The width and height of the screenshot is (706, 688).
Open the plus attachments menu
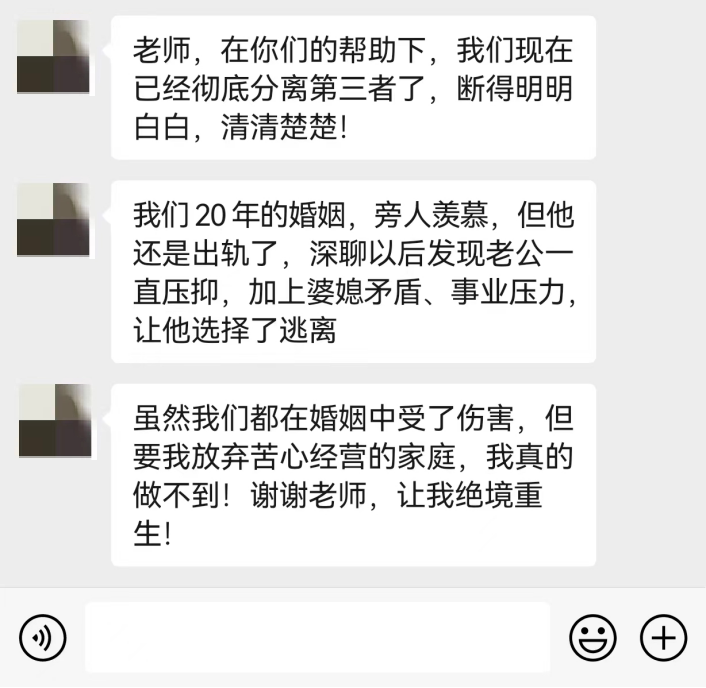point(663,637)
